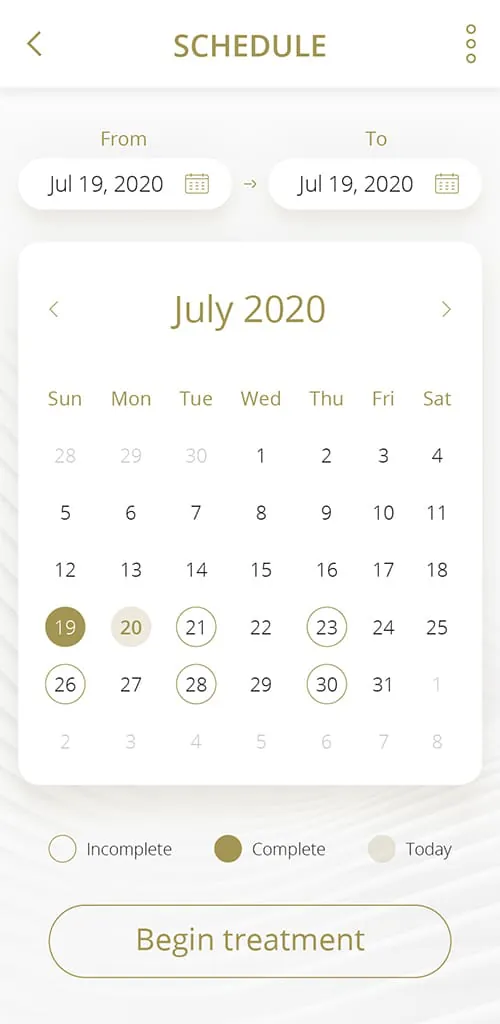Go back using the top-left arrow

click(x=35, y=44)
